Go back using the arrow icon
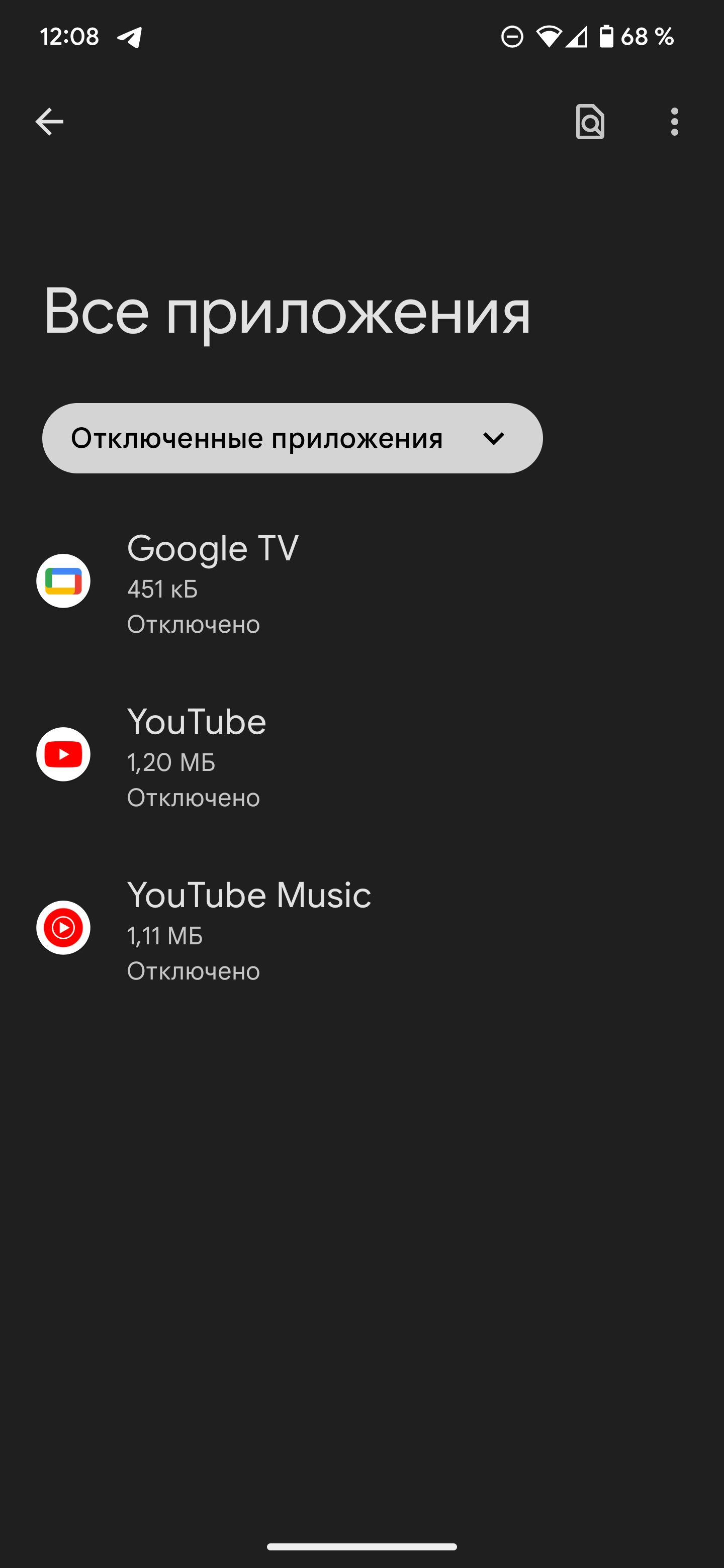The image size is (724, 1568). click(x=49, y=122)
